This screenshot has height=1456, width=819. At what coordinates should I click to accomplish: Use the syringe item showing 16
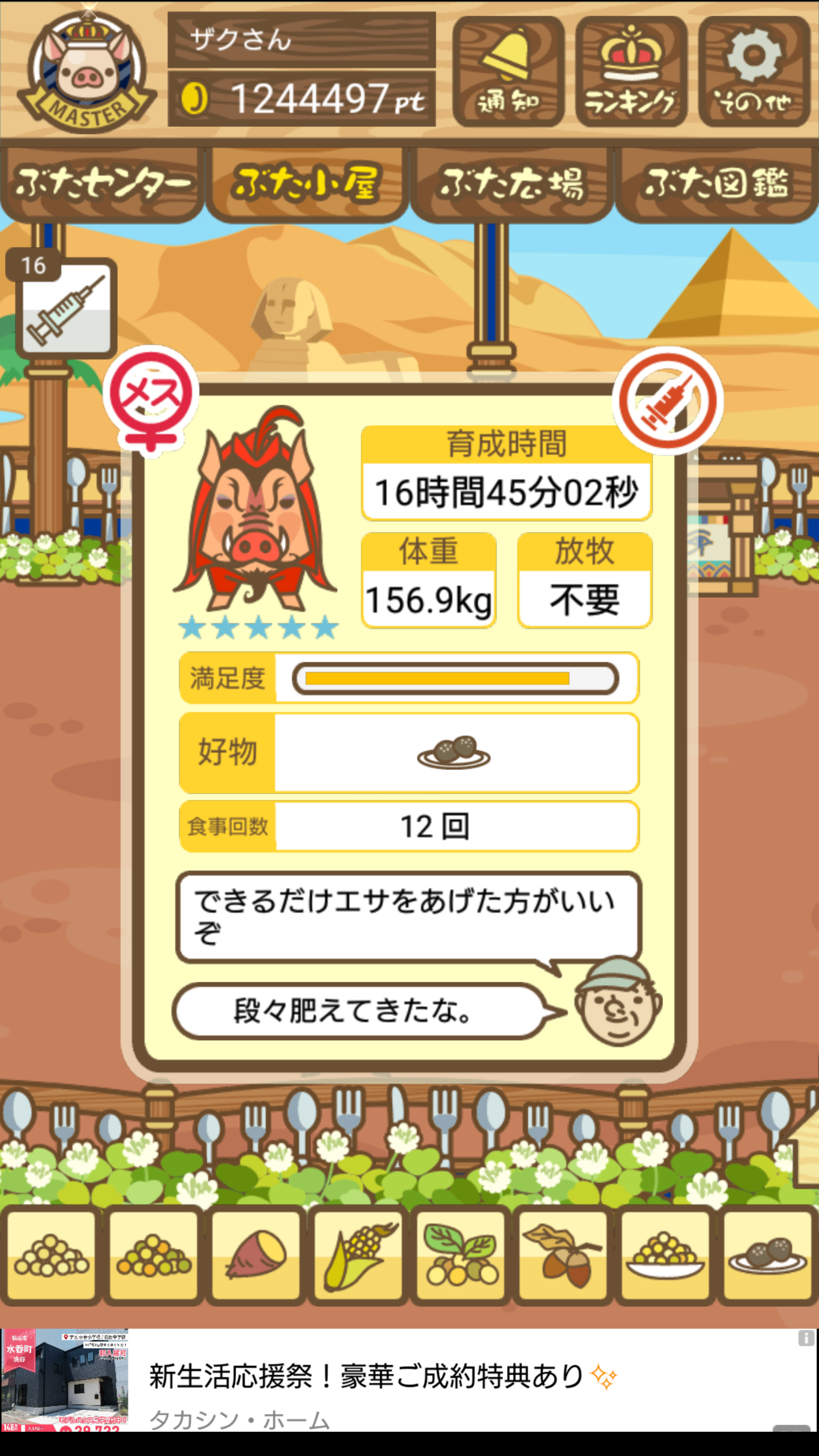point(67,308)
